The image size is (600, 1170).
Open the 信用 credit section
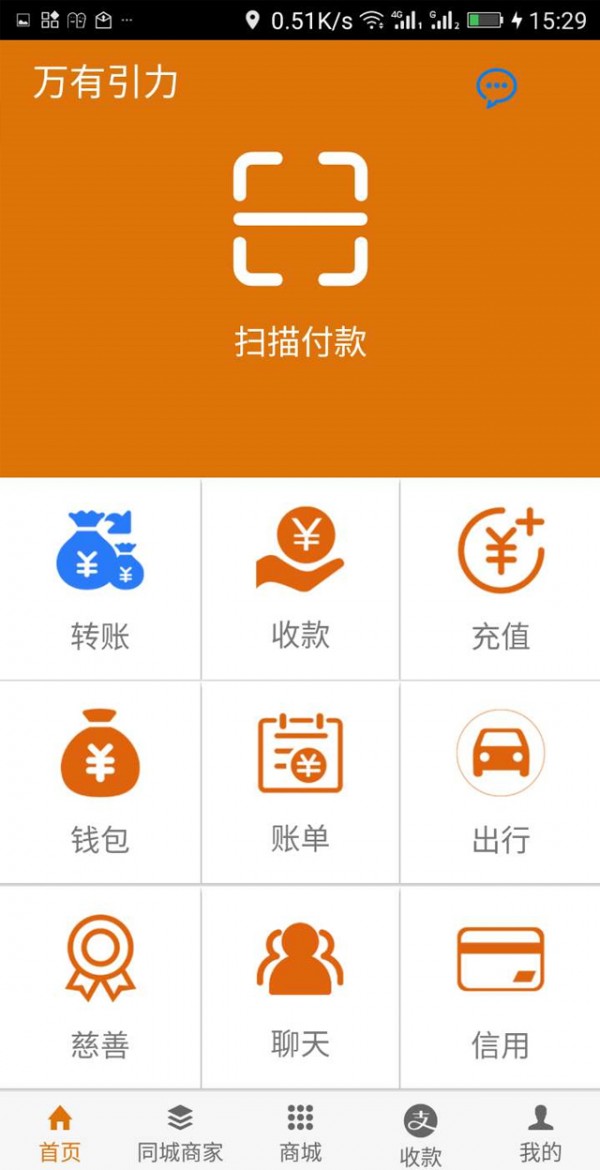point(500,988)
